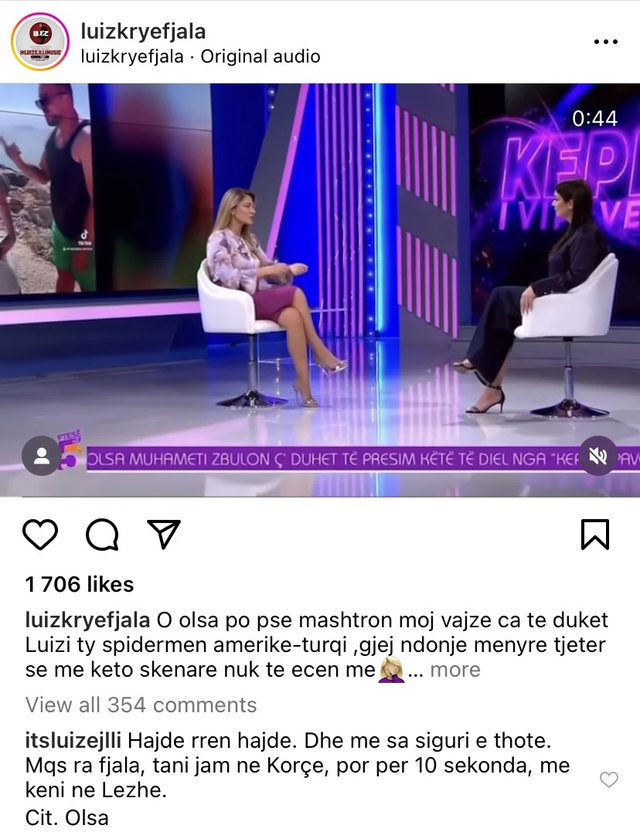The height and width of the screenshot is (832, 640).
Task: View all 354 comments
Action: pyautogui.click(x=141, y=705)
